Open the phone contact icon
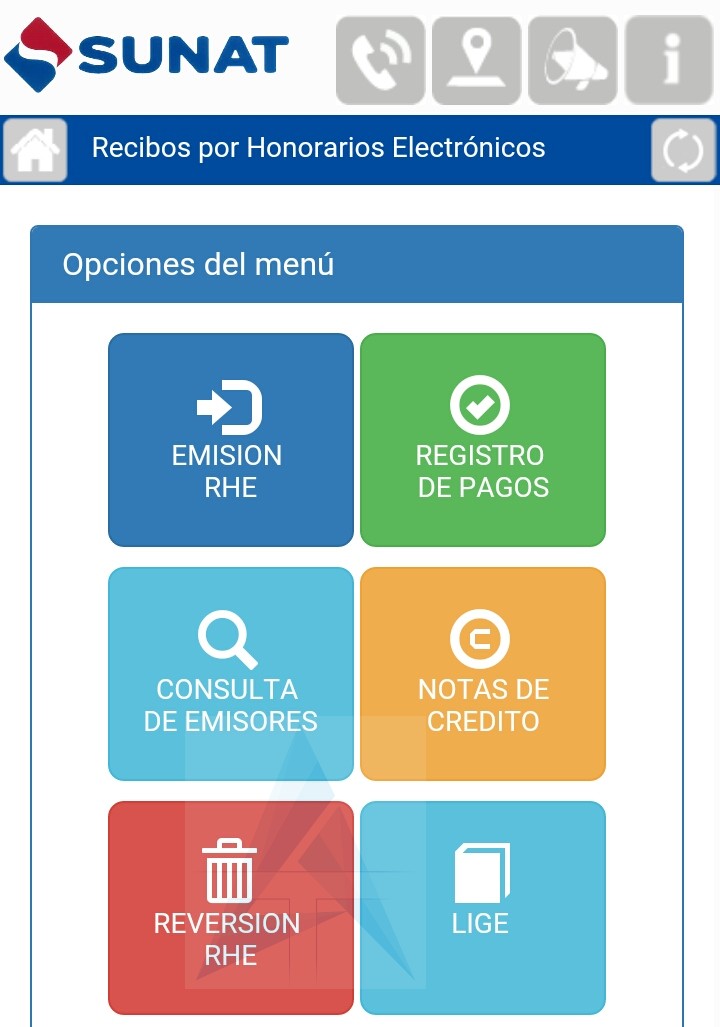The image size is (720, 1027). [380, 60]
